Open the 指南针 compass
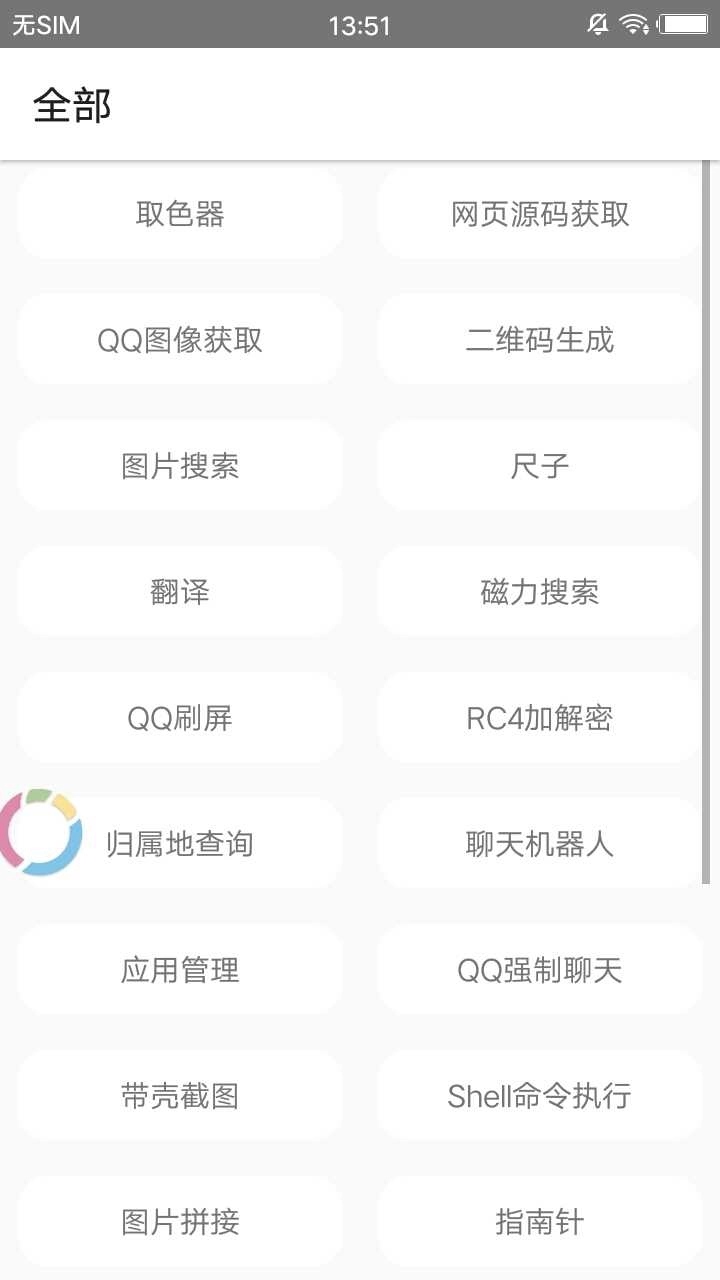 [540, 1222]
